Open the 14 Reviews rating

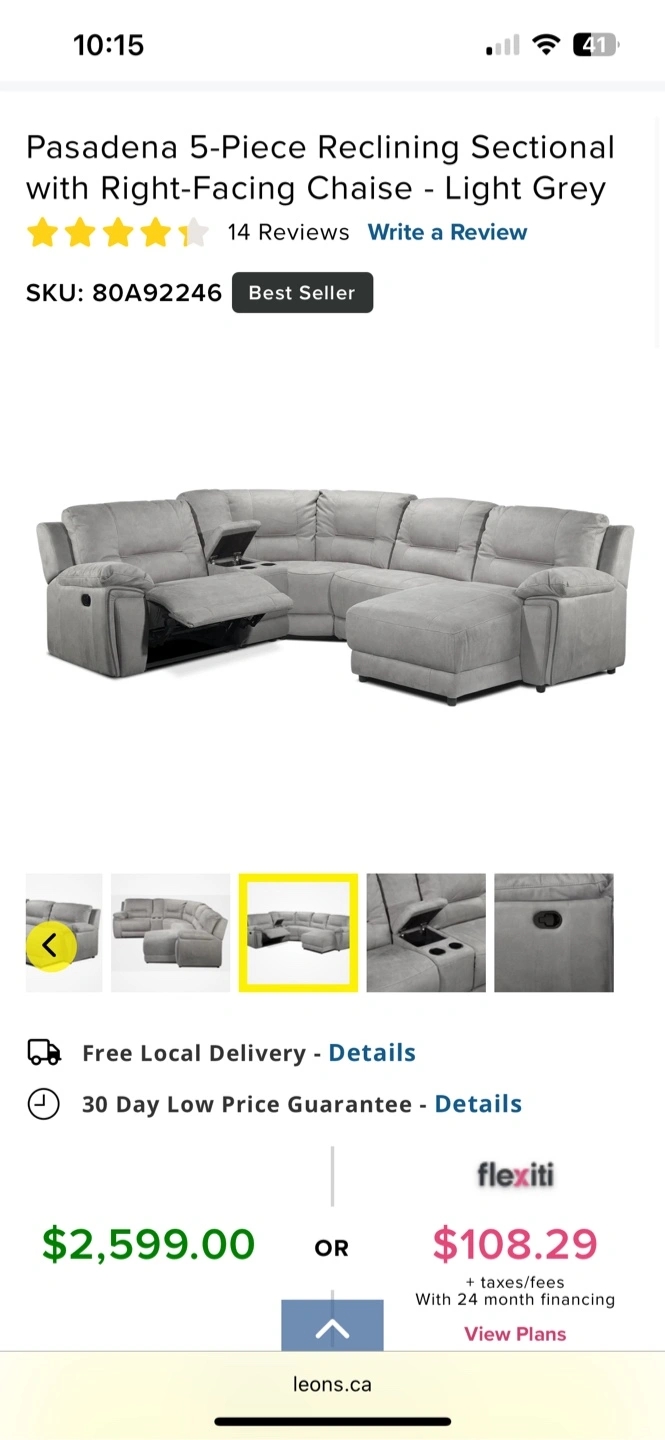click(288, 232)
